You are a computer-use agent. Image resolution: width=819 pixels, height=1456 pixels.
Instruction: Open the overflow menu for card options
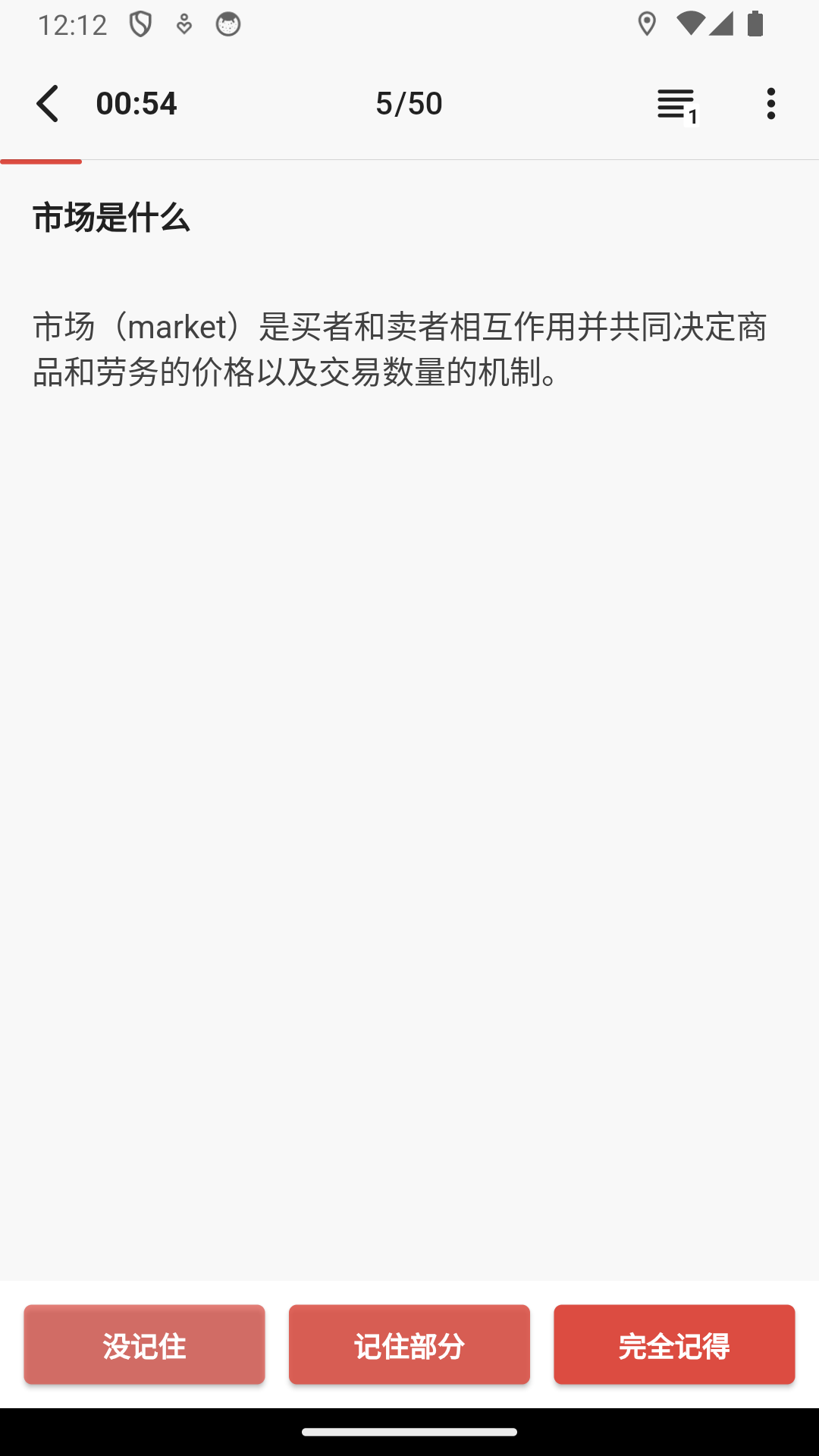tap(770, 103)
